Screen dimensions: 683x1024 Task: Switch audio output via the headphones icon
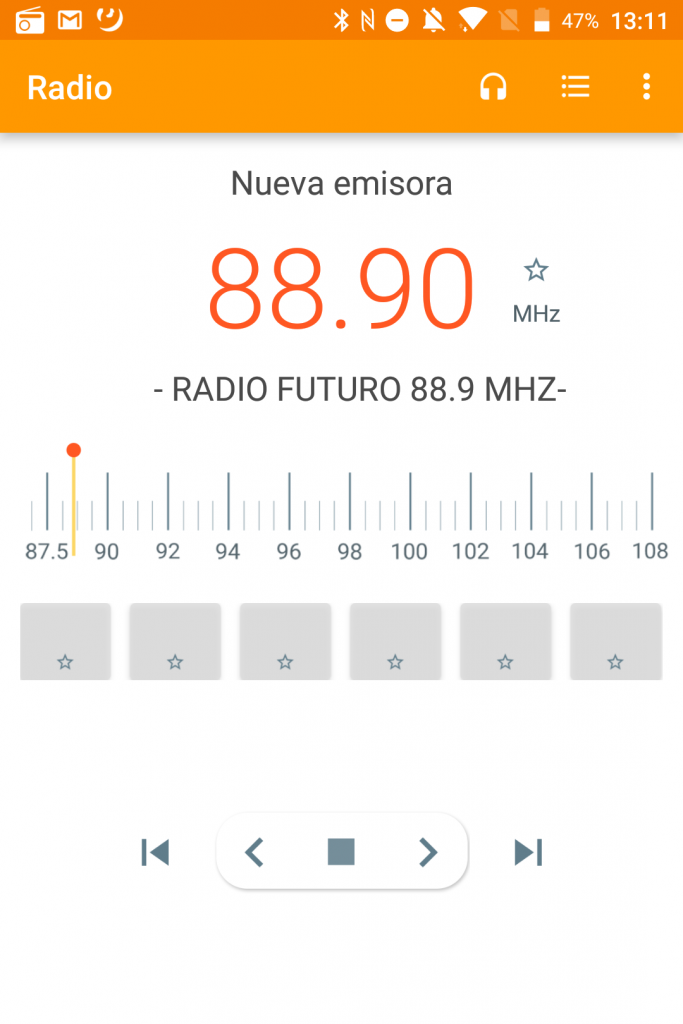point(493,87)
